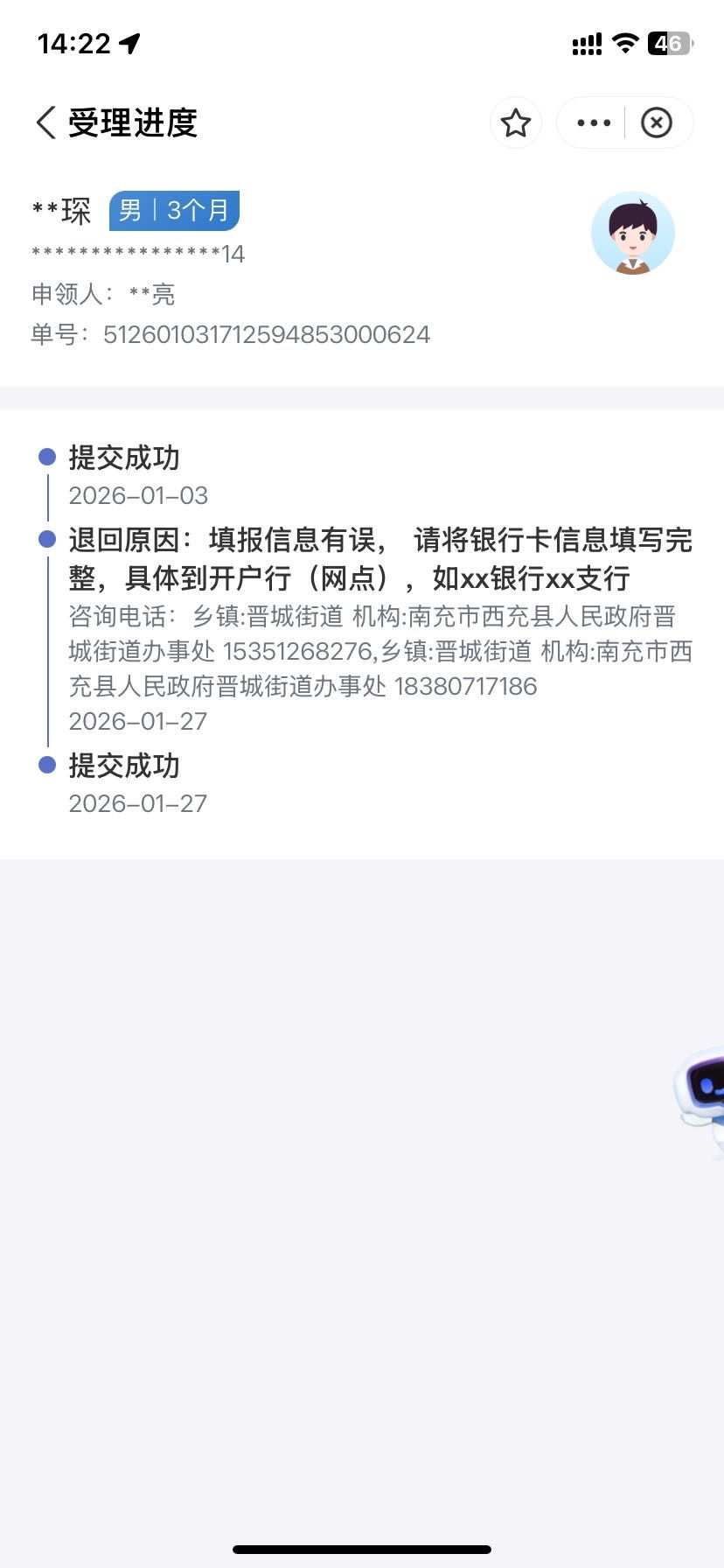The height and width of the screenshot is (1568, 724).
Task: Go back from 受理进度 page
Action: [46, 122]
